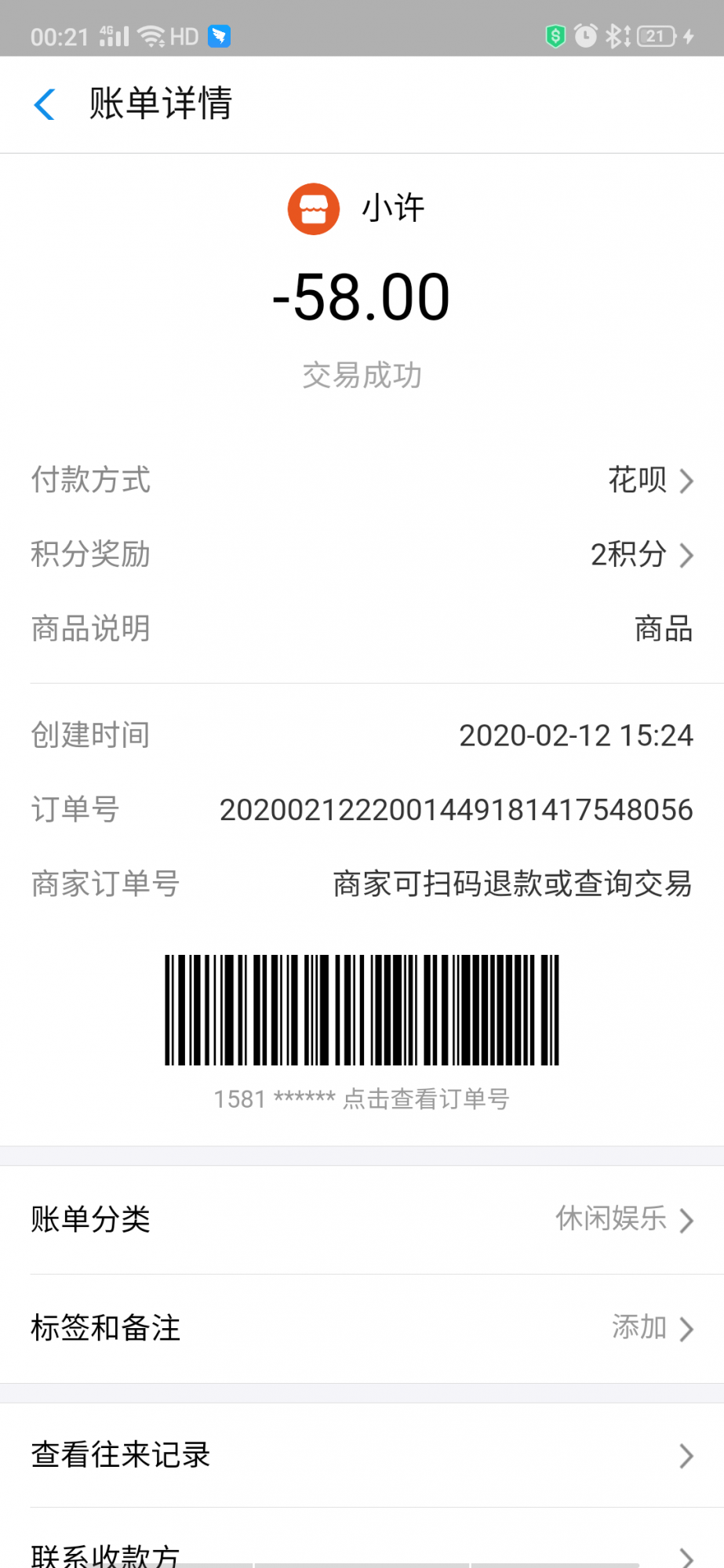Image resolution: width=724 pixels, height=1568 pixels.
Task: View the 积分奖励 2积分 details
Action: (640, 554)
